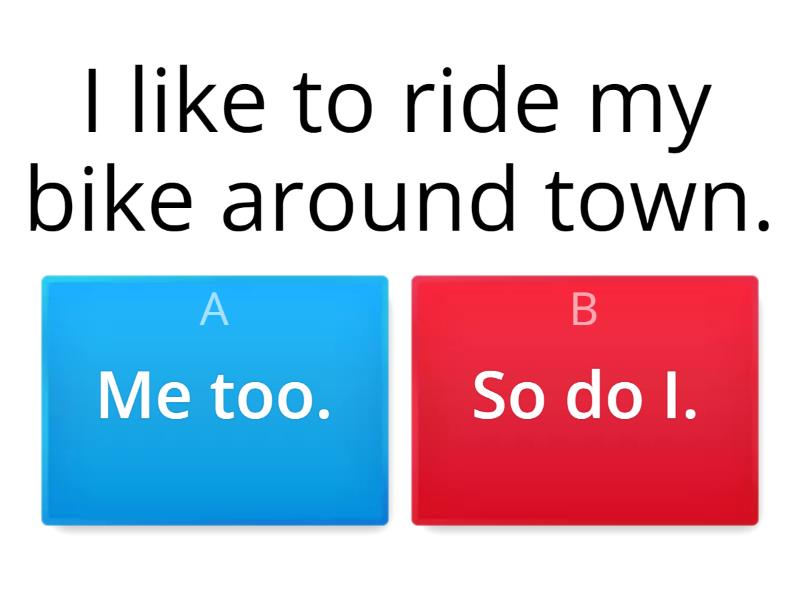Screen dimensions: 800x600
Task: Select answer A, Me too.
Action: [214, 400]
